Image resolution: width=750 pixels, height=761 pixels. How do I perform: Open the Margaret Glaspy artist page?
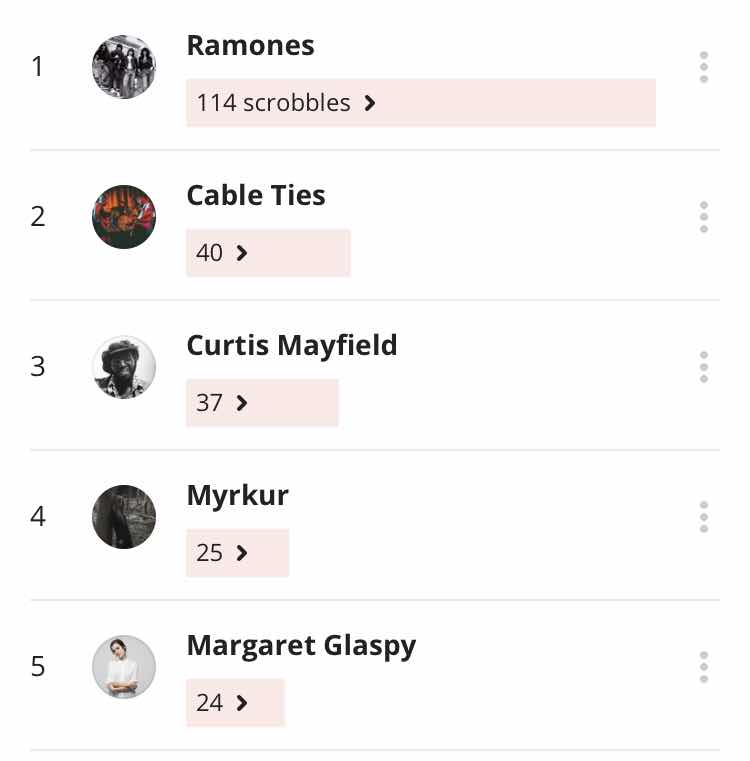(x=301, y=645)
